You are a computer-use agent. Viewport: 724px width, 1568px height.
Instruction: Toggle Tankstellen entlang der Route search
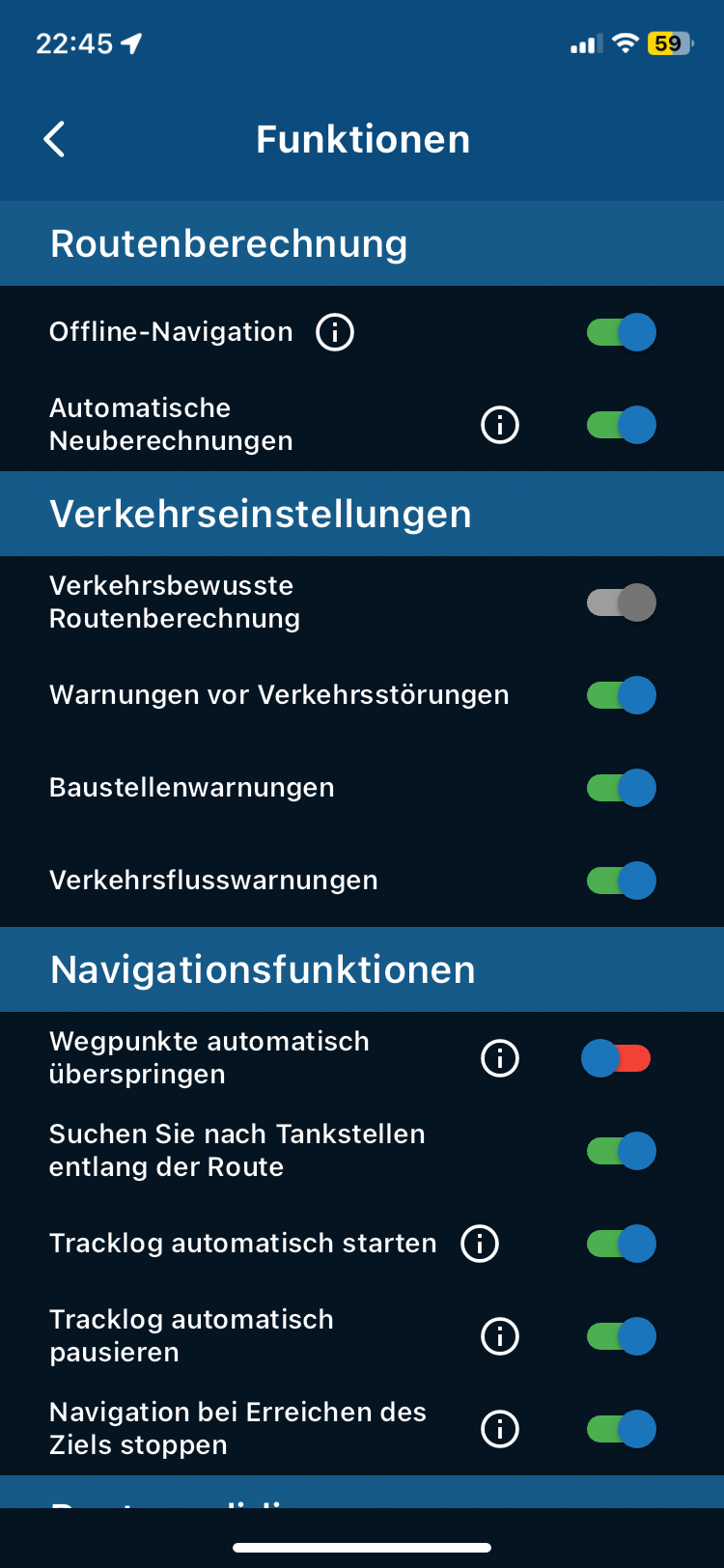[621, 1151]
